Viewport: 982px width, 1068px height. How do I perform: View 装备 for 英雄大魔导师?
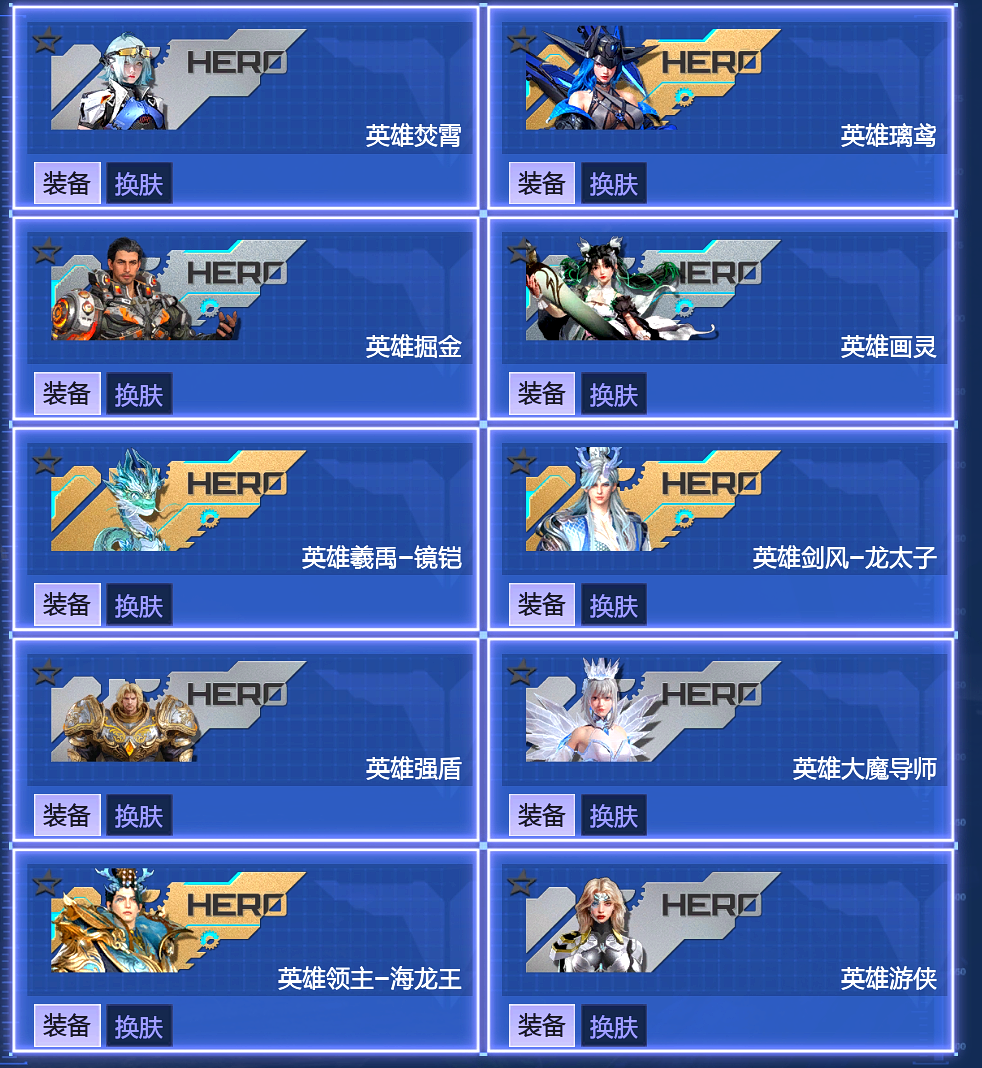[542, 816]
